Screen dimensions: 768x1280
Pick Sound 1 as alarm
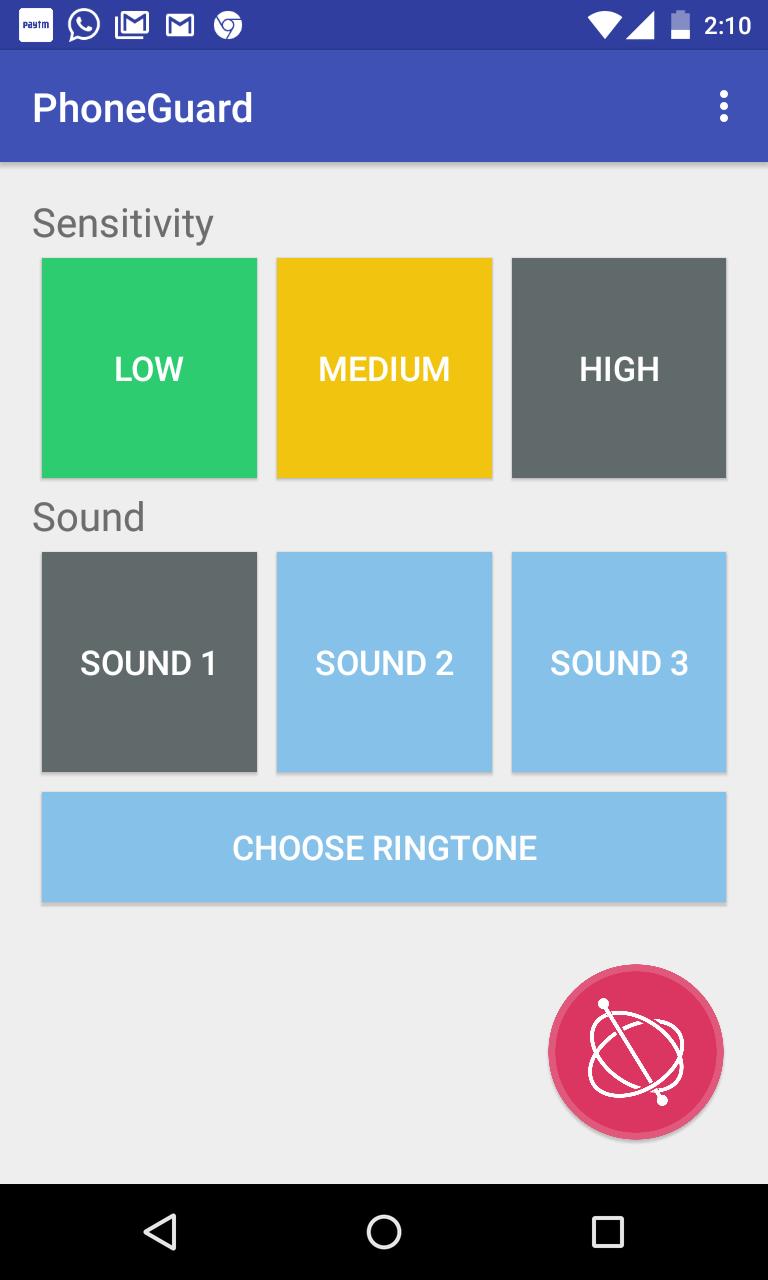click(149, 662)
